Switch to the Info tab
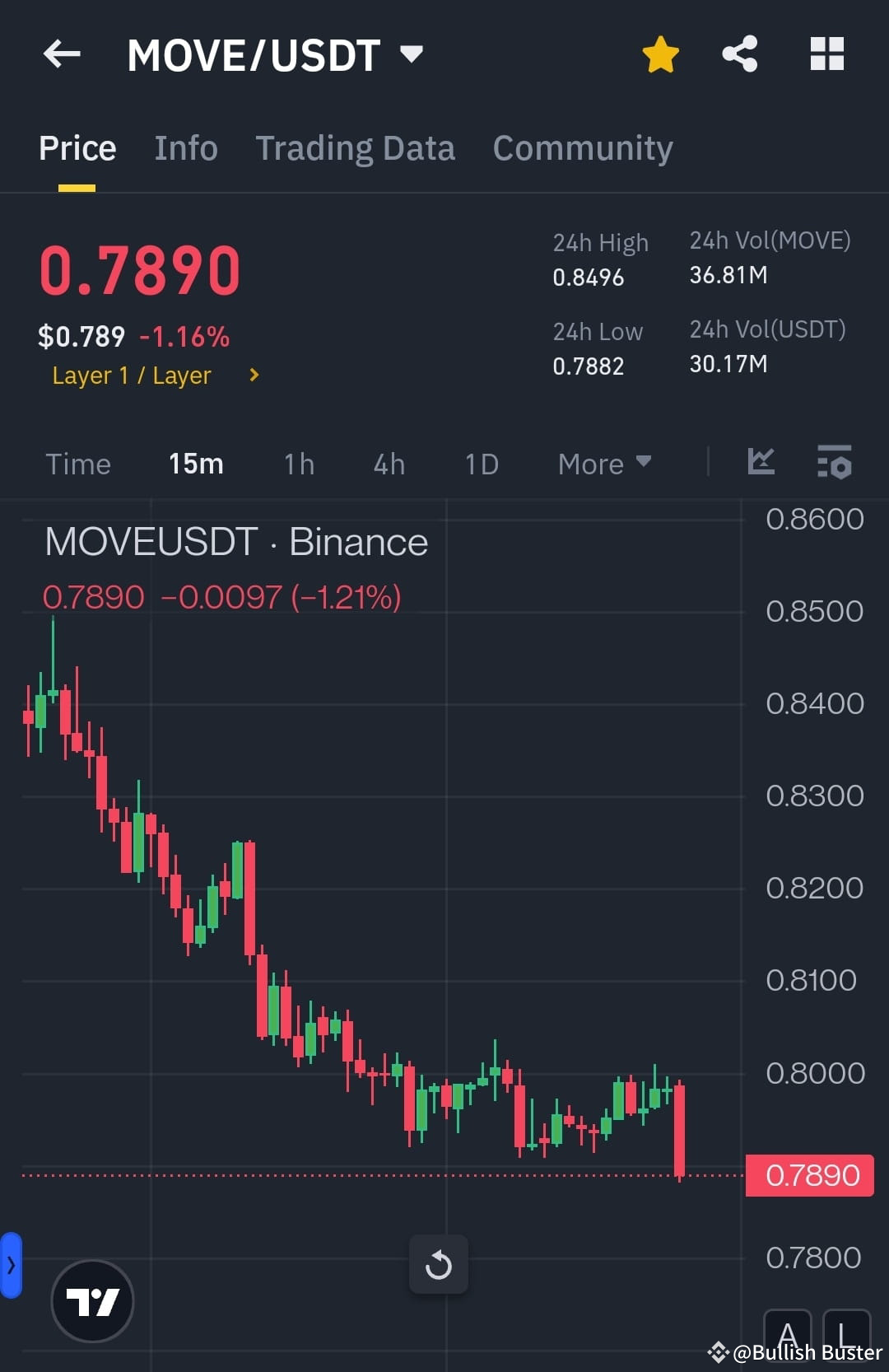The image size is (889, 1372). [x=185, y=148]
